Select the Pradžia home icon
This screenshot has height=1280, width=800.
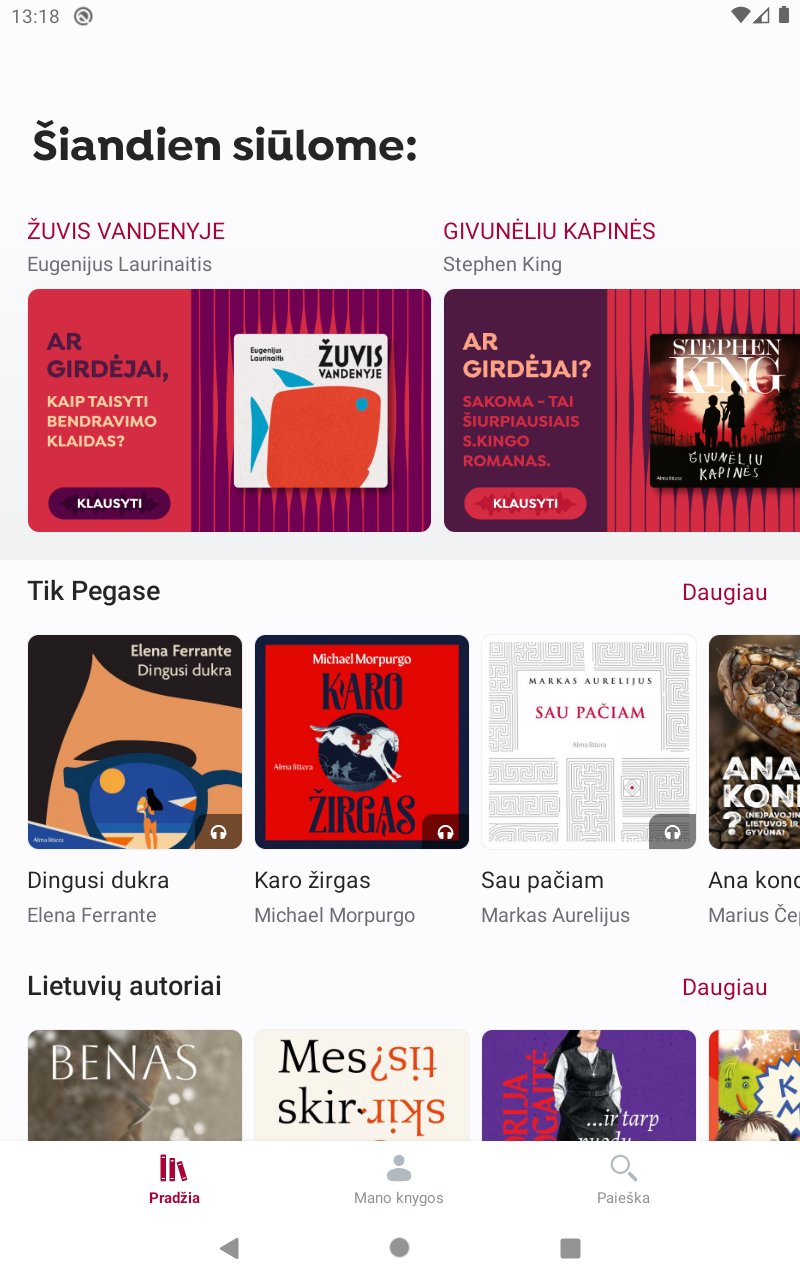(173, 1167)
